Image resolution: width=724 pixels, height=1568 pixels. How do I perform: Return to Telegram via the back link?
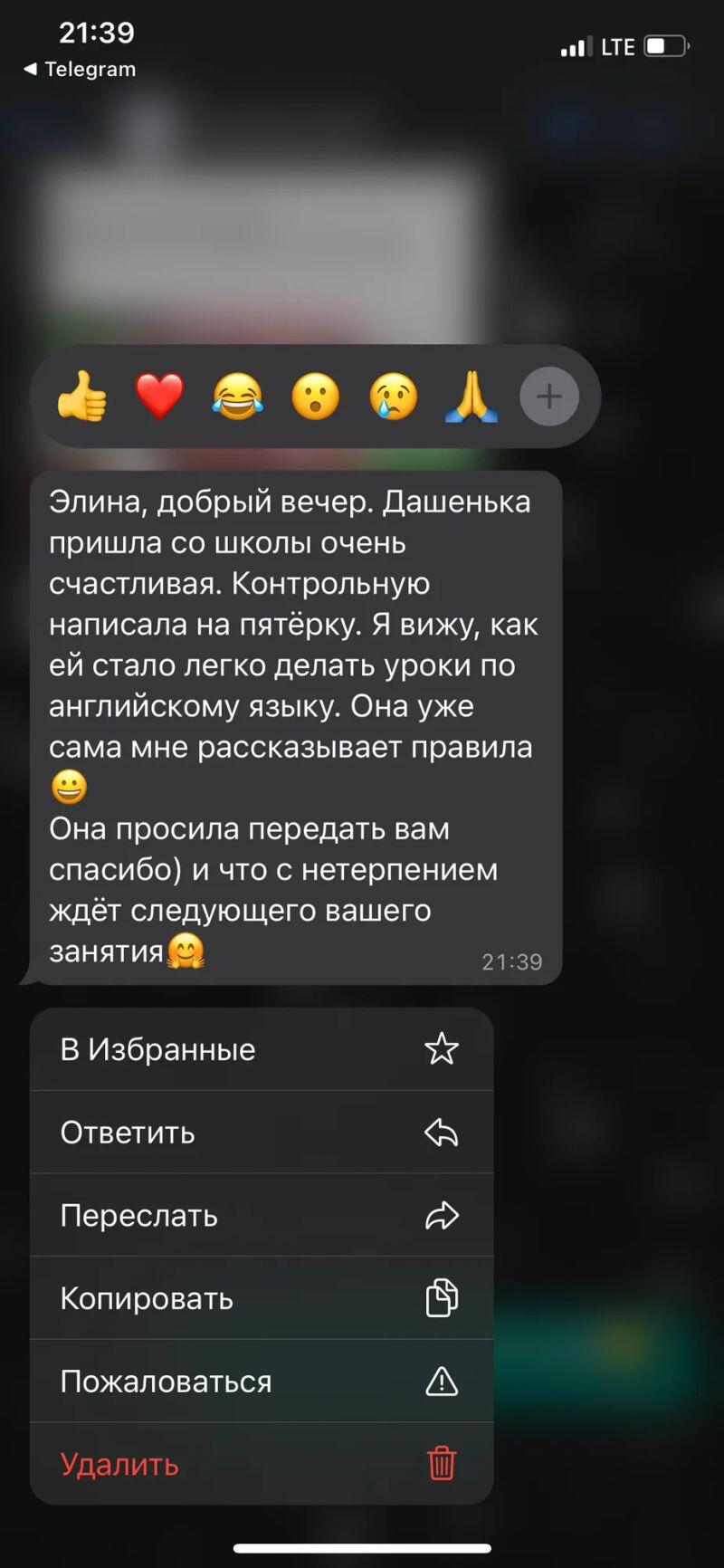80,69
